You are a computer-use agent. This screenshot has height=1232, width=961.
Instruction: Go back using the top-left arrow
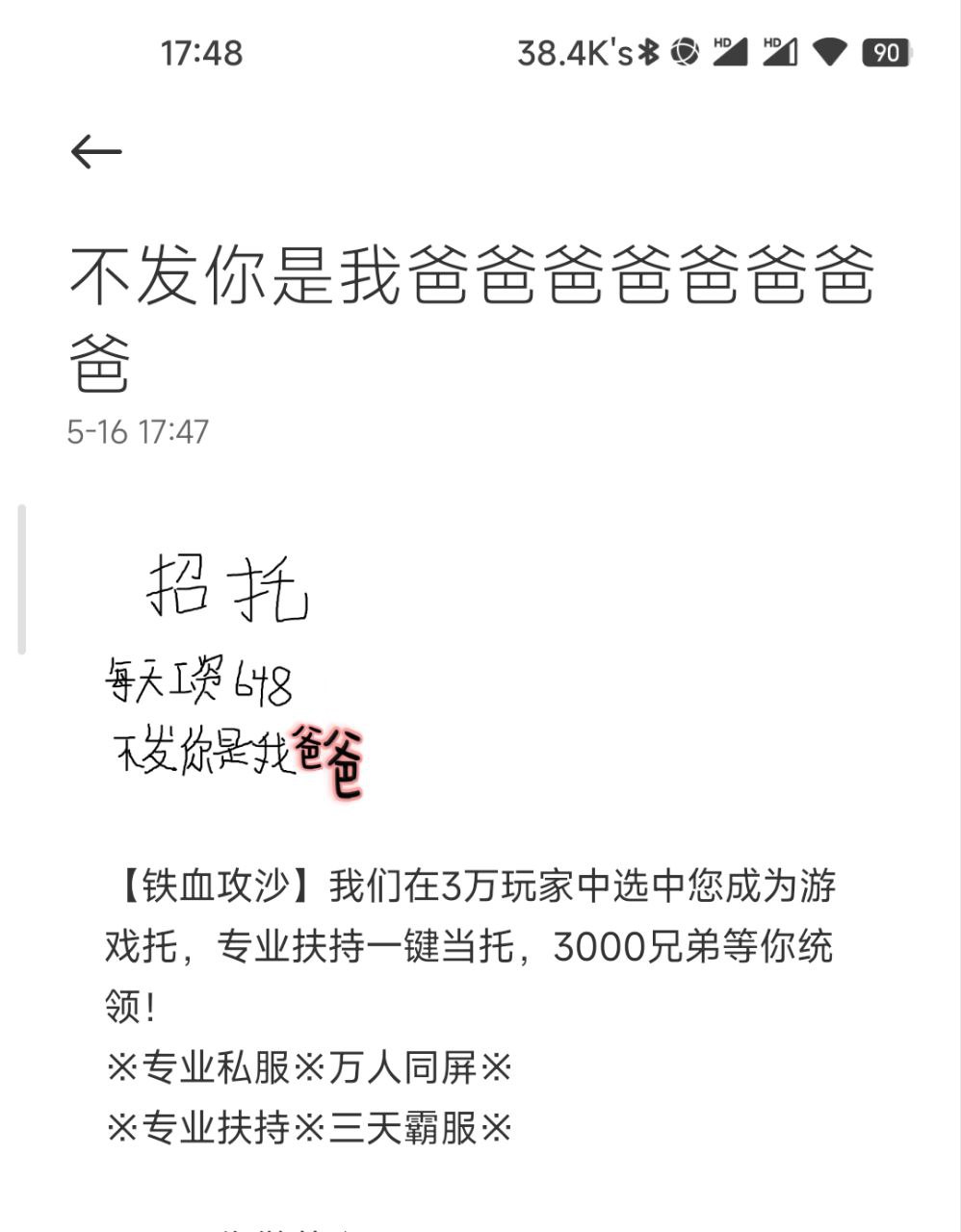point(96,152)
